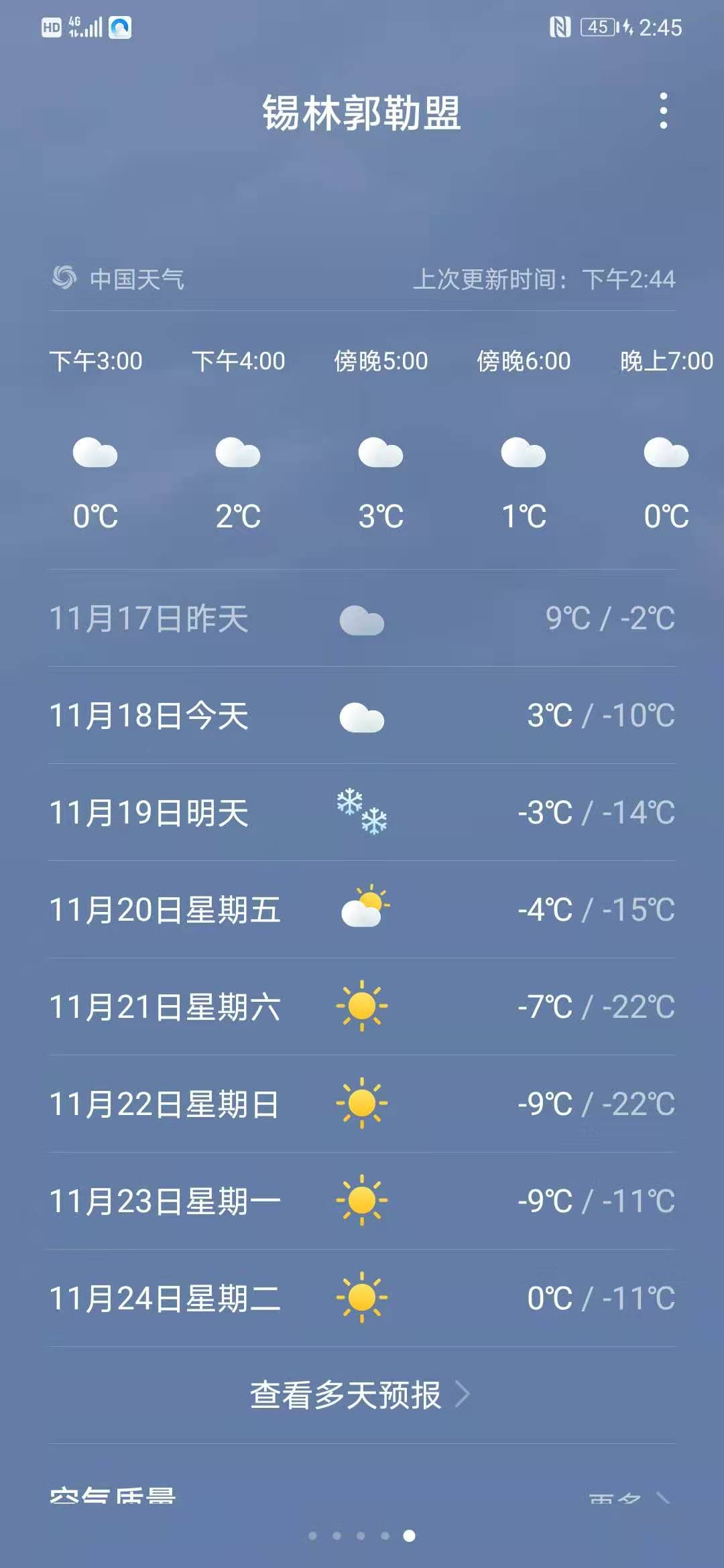Open the three-dot overflow menu
The width and height of the screenshot is (724, 1568).
click(x=664, y=111)
